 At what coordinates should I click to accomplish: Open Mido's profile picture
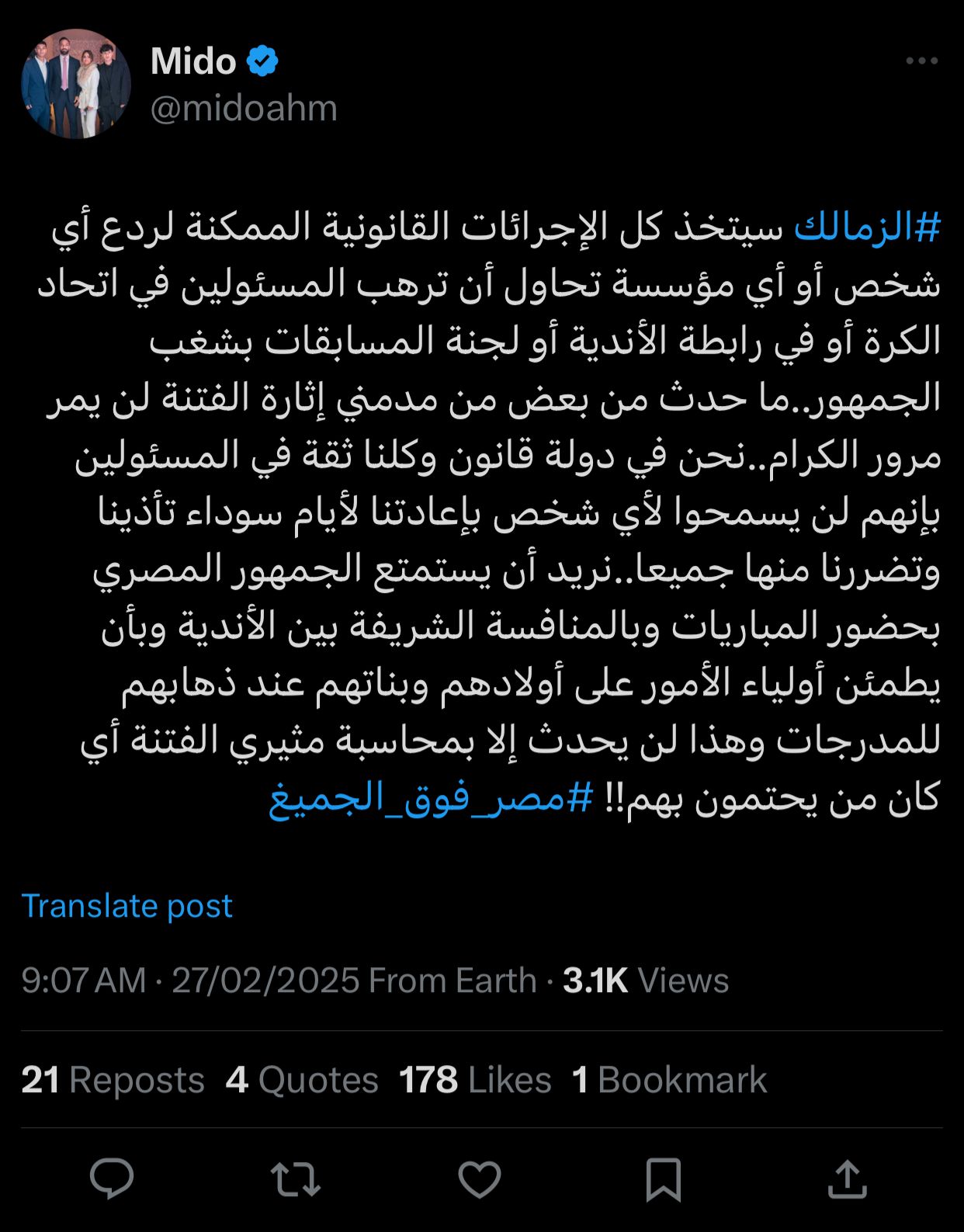click(75, 84)
